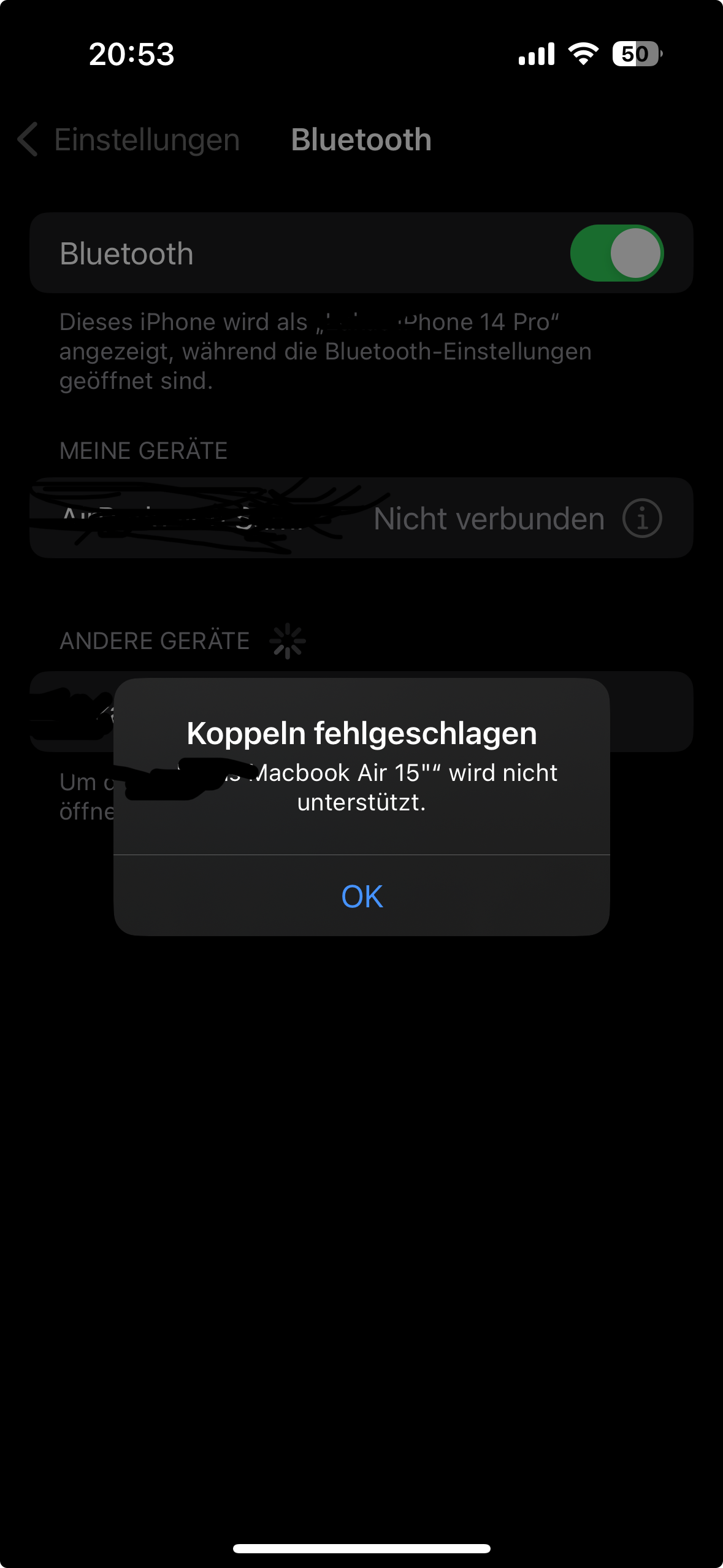Image resolution: width=723 pixels, height=1568 pixels.
Task: Dismiss the pairing failed alert with OK
Action: coord(362,896)
